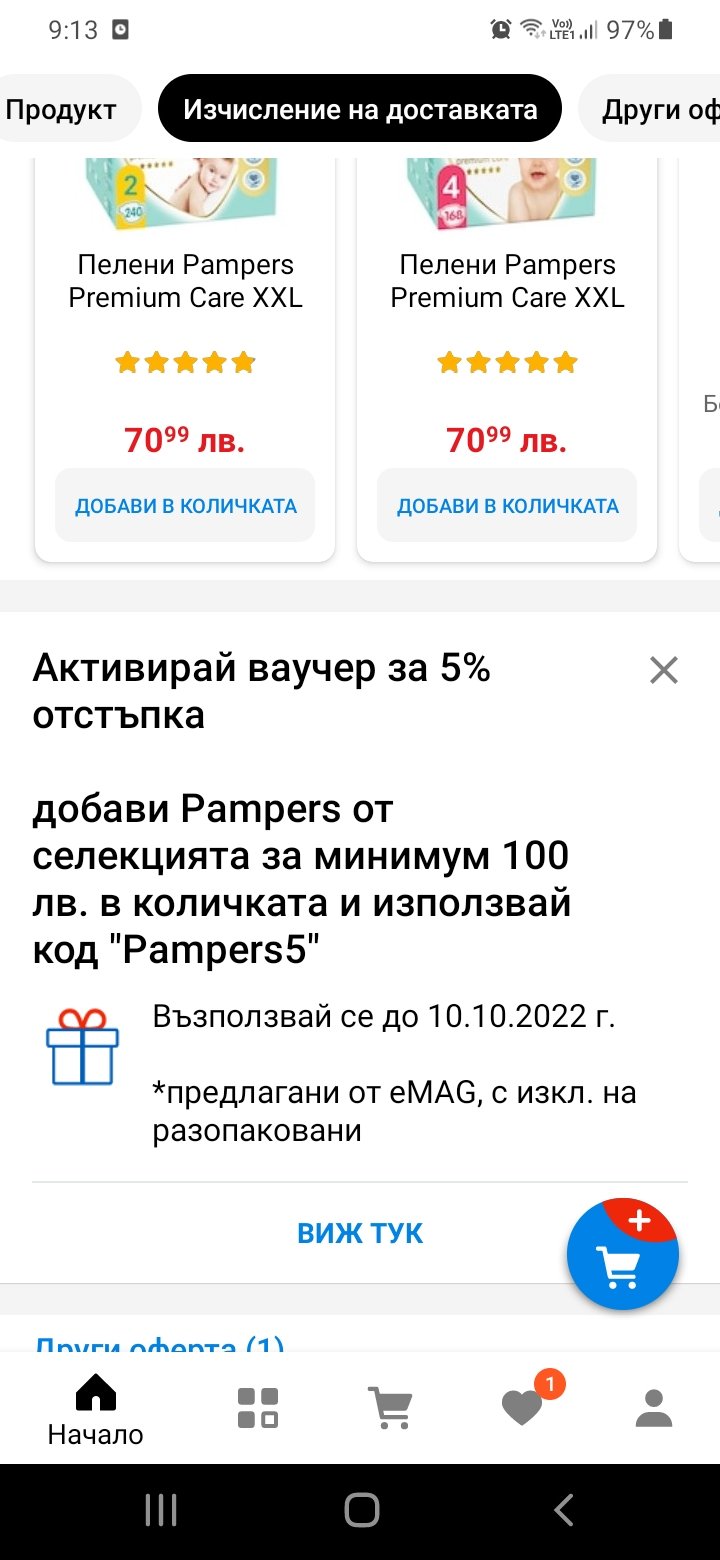The width and height of the screenshot is (720, 1560).
Task: Add Pampers size 4 diapers to cart
Action: point(507,506)
